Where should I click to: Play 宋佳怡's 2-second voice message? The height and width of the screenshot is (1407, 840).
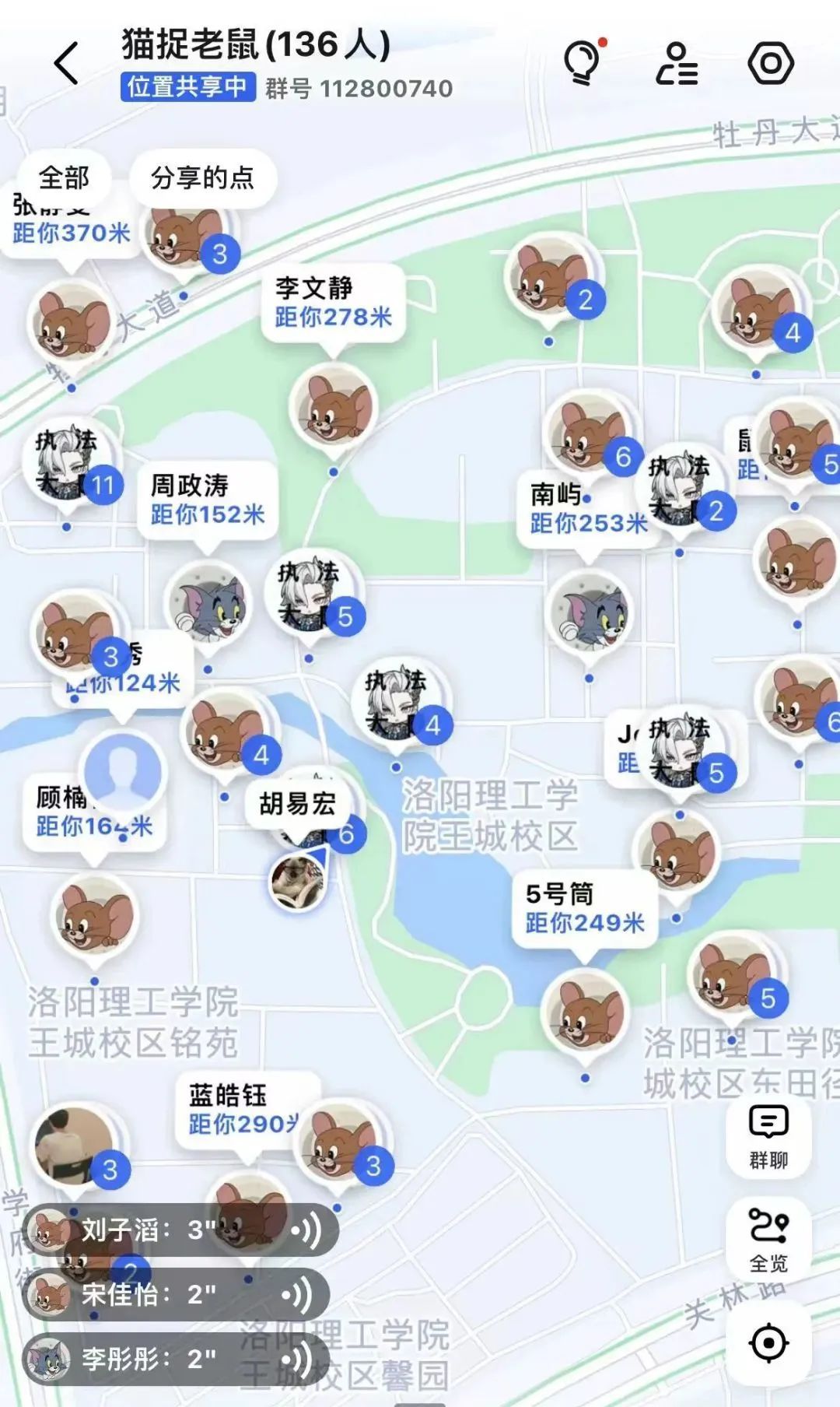[176, 1294]
